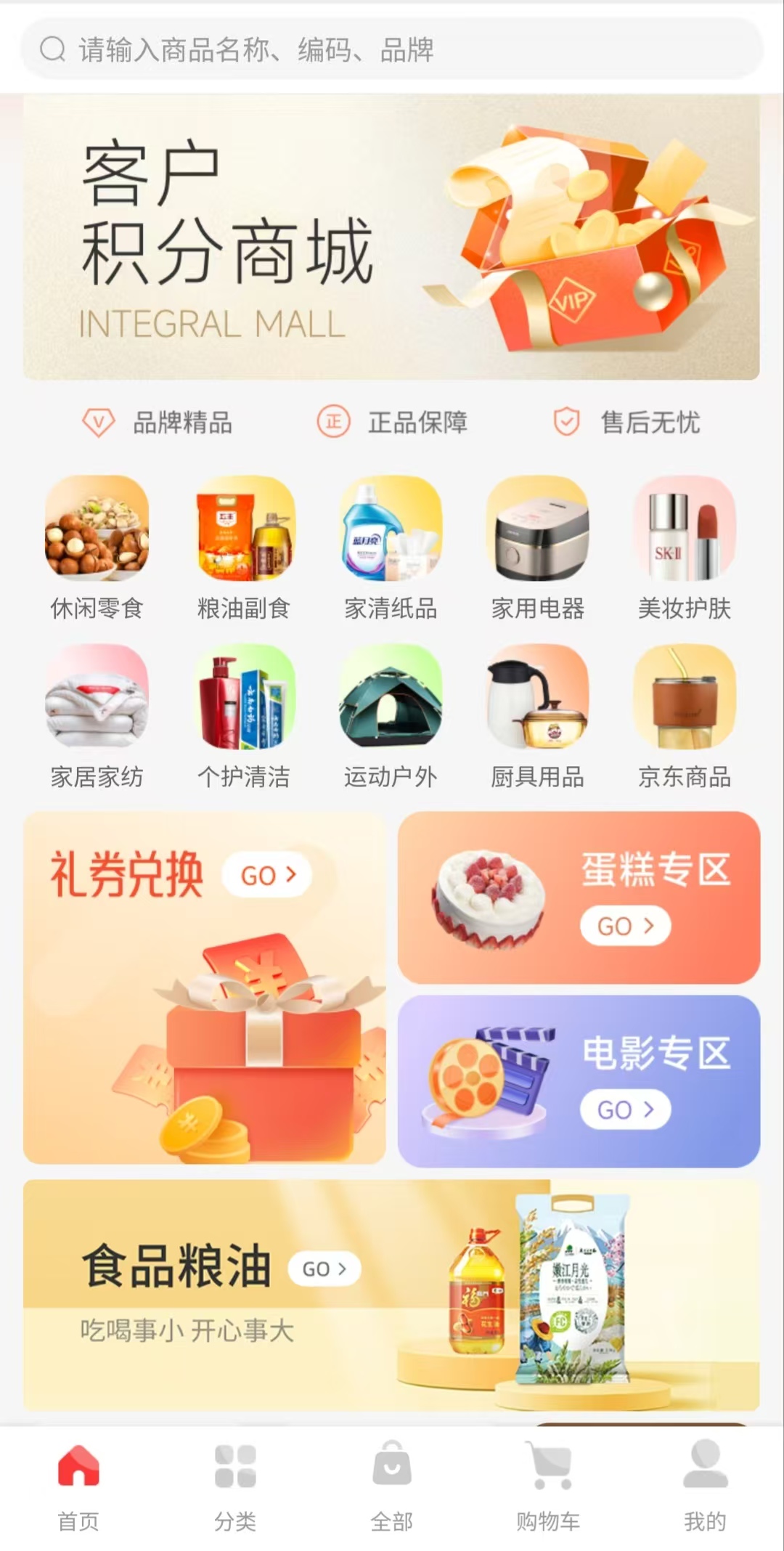The image size is (784, 1551).
Task: Open the 食品粮油 banner
Action: pos(392,1294)
